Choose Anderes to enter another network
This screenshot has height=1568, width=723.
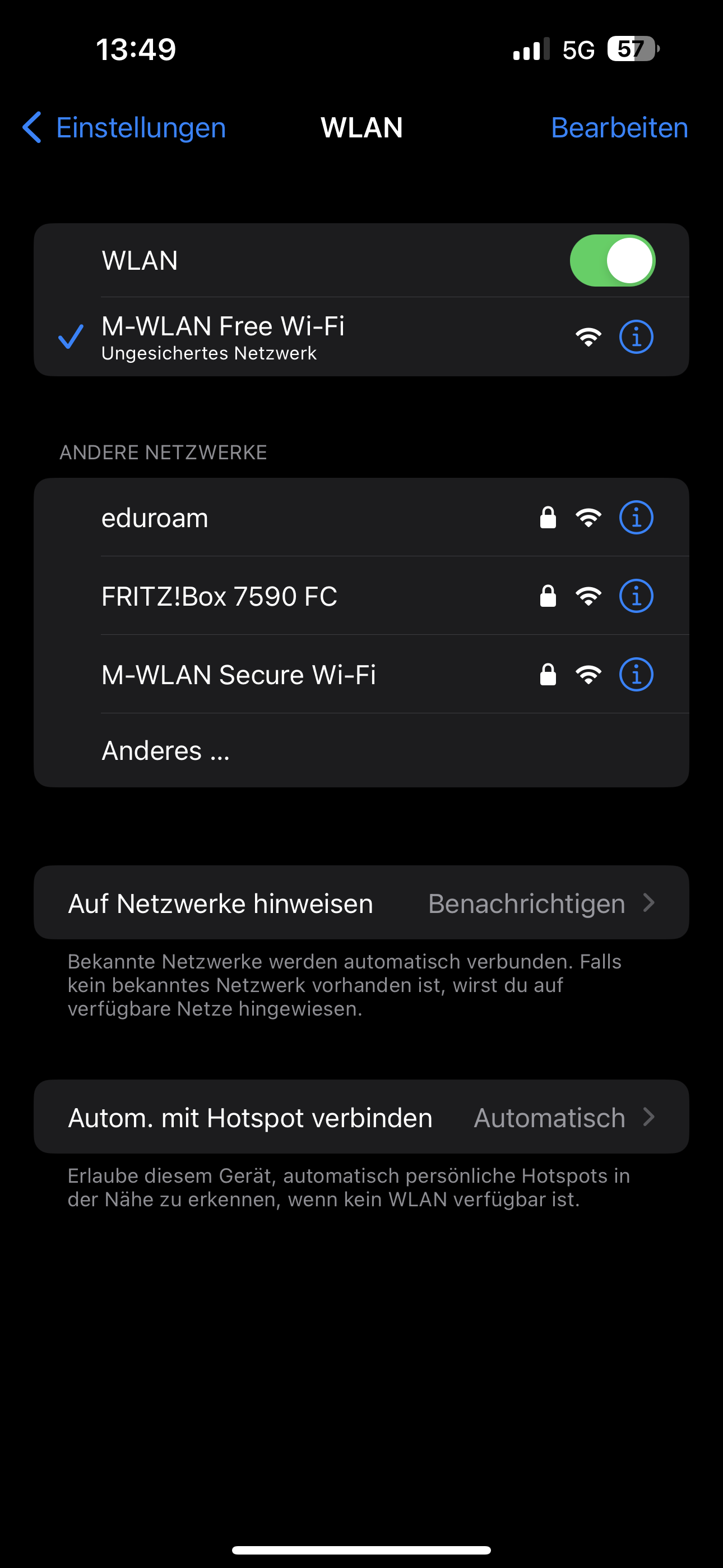(361, 750)
